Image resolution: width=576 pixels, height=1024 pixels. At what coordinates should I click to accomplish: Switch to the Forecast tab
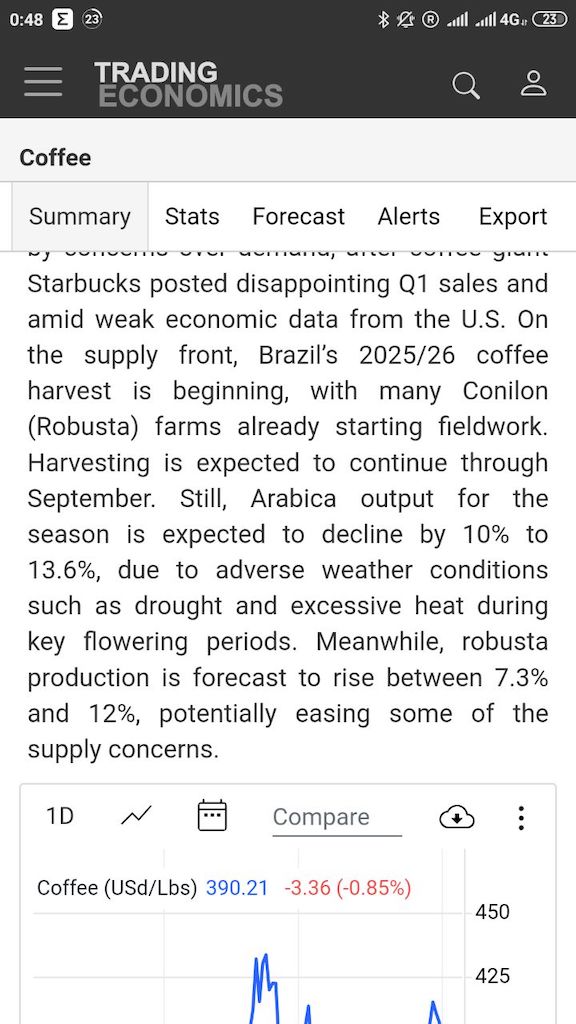(298, 216)
